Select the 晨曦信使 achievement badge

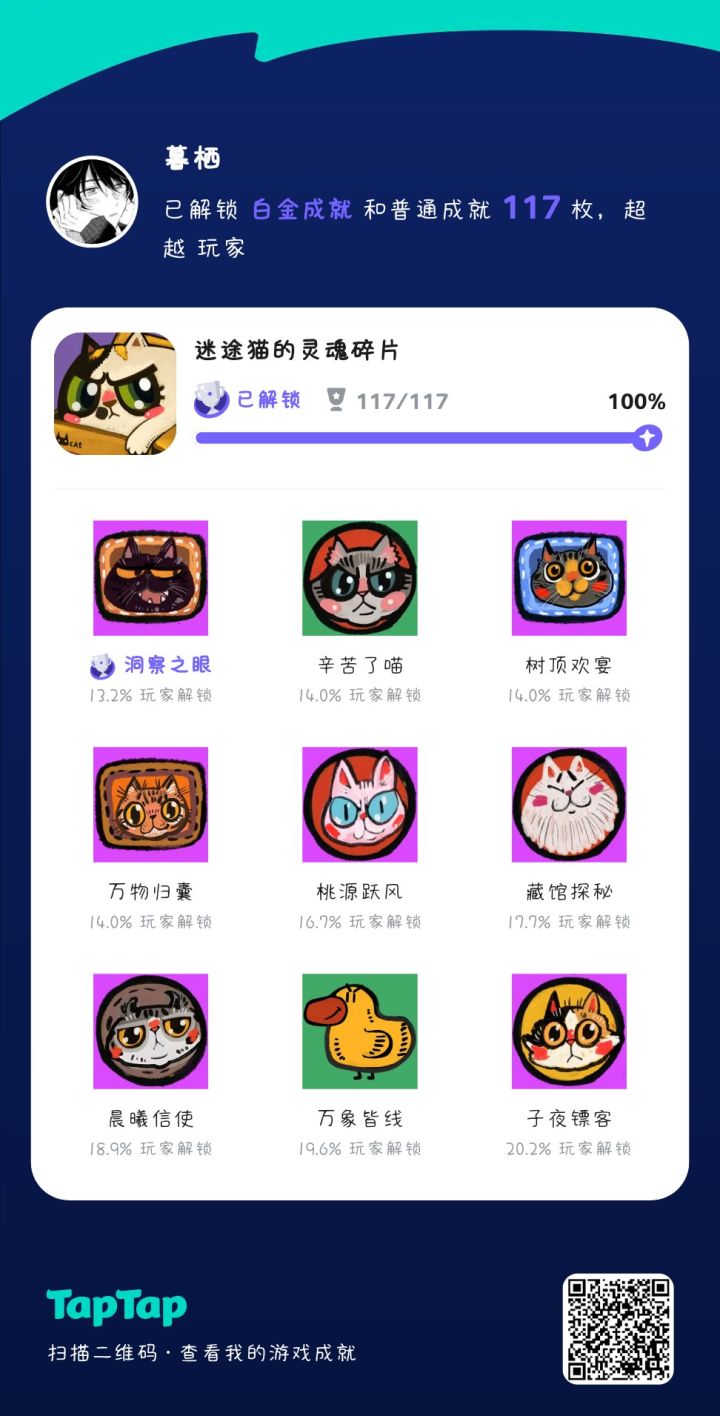(150, 1030)
